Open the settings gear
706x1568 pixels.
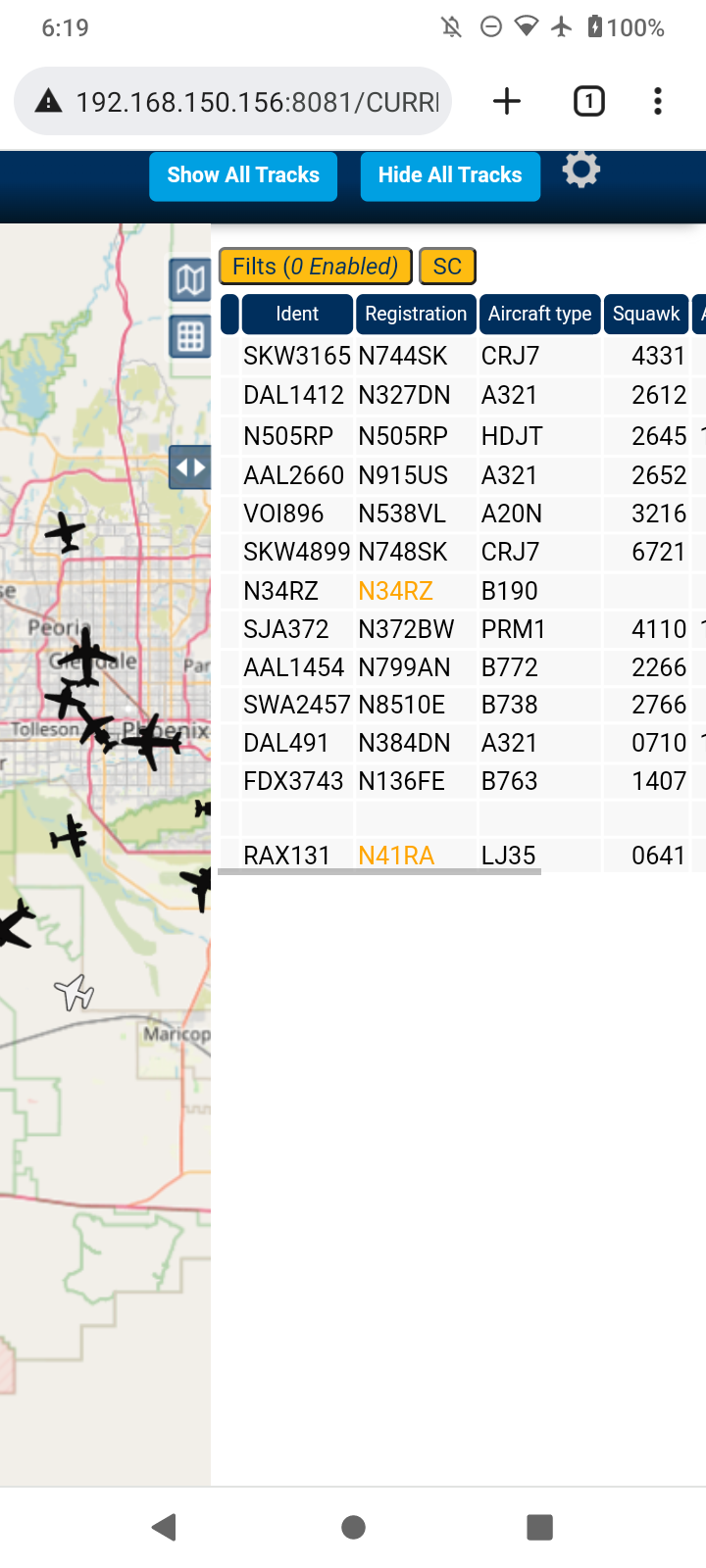click(580, 170)
